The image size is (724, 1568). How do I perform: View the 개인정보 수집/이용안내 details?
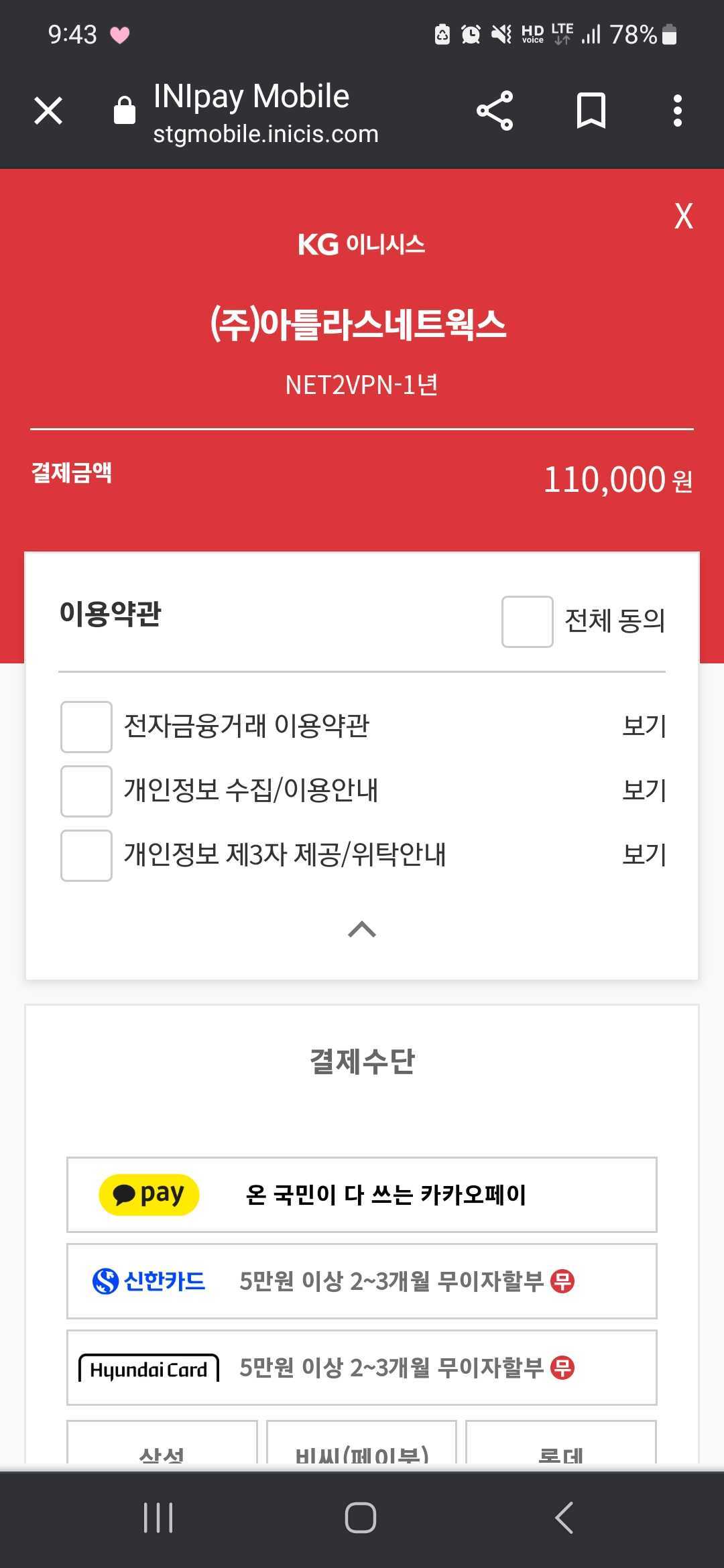644,791
